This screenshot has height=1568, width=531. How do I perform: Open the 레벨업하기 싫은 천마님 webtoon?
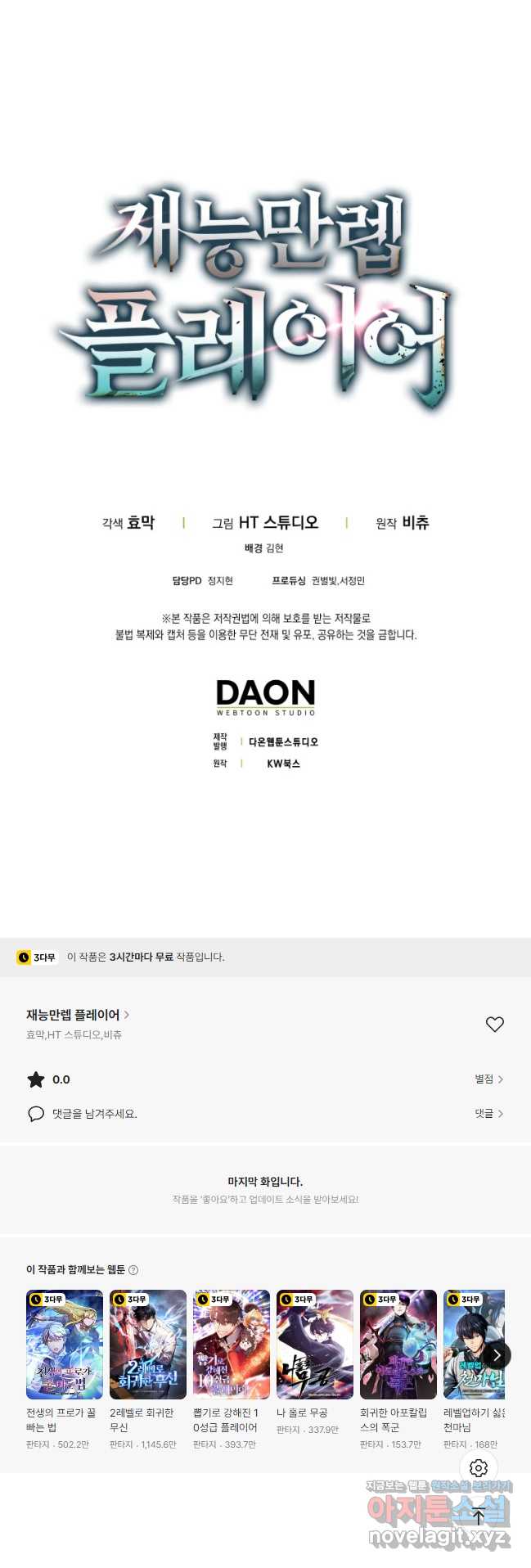tap(473, 1345)
